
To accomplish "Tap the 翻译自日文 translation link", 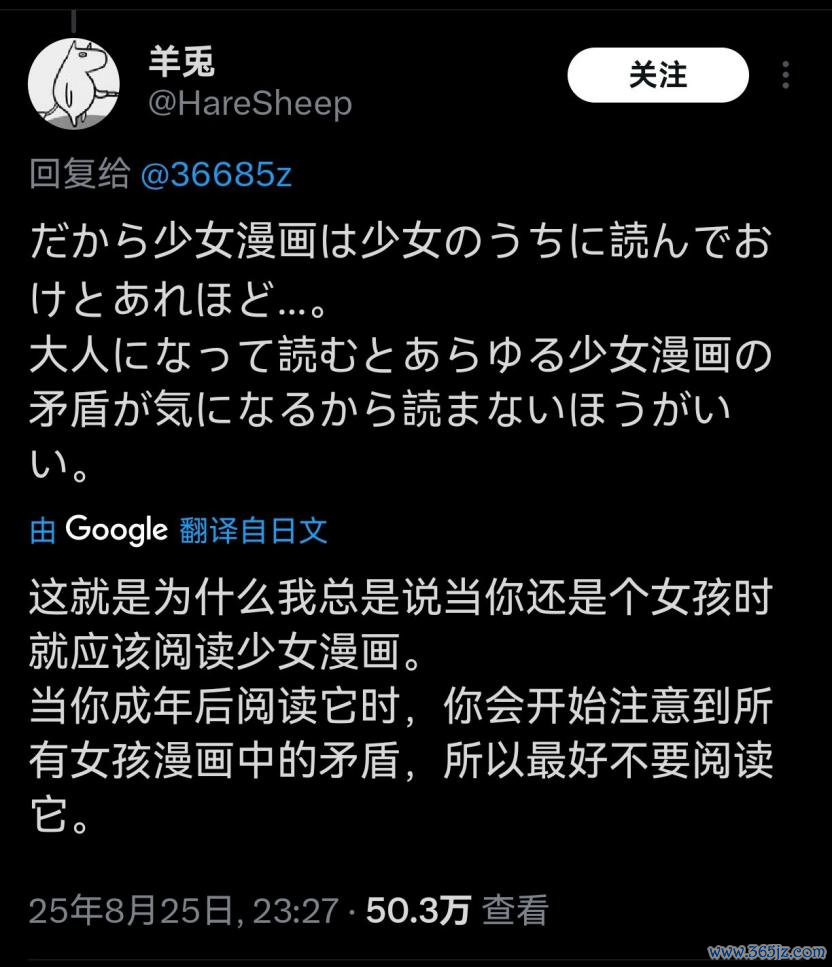I will tap(253, 529).
